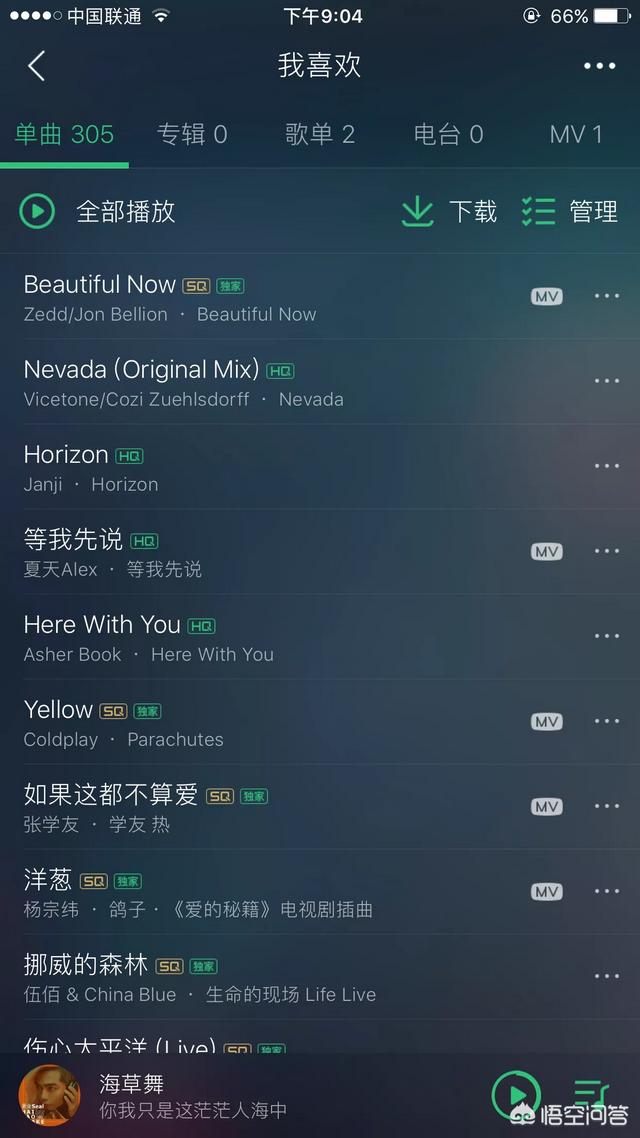This screenshot has width=640, height=1138.
Task: Play Here With You by Asher Book
Action: (x=200, y=638)
